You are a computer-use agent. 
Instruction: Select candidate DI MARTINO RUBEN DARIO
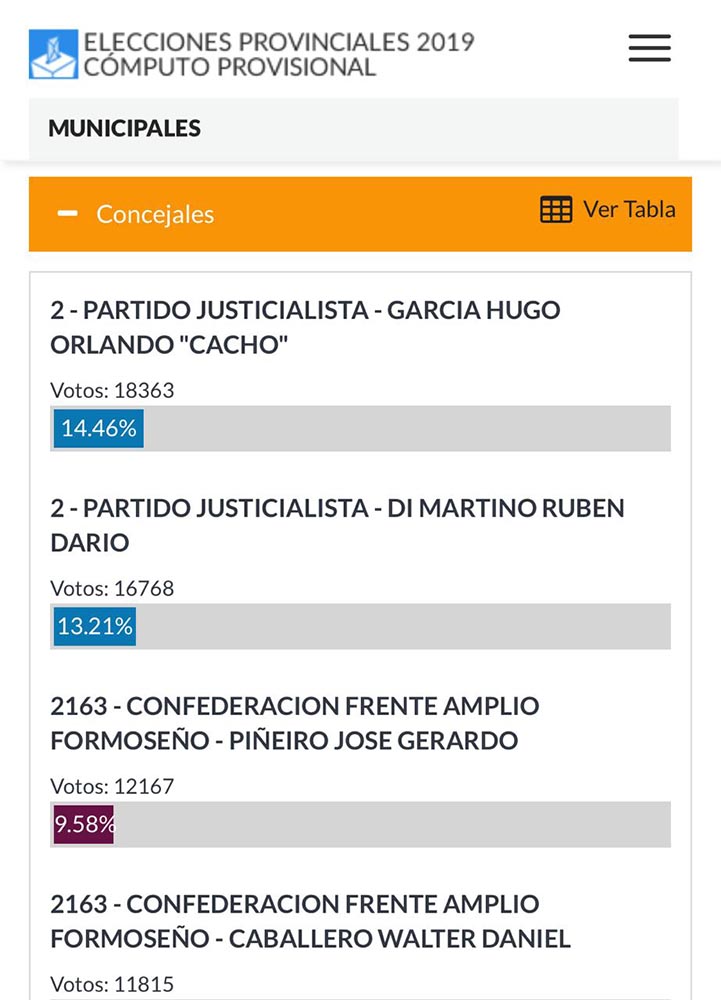pyautogui.click(x=338, y=525)
